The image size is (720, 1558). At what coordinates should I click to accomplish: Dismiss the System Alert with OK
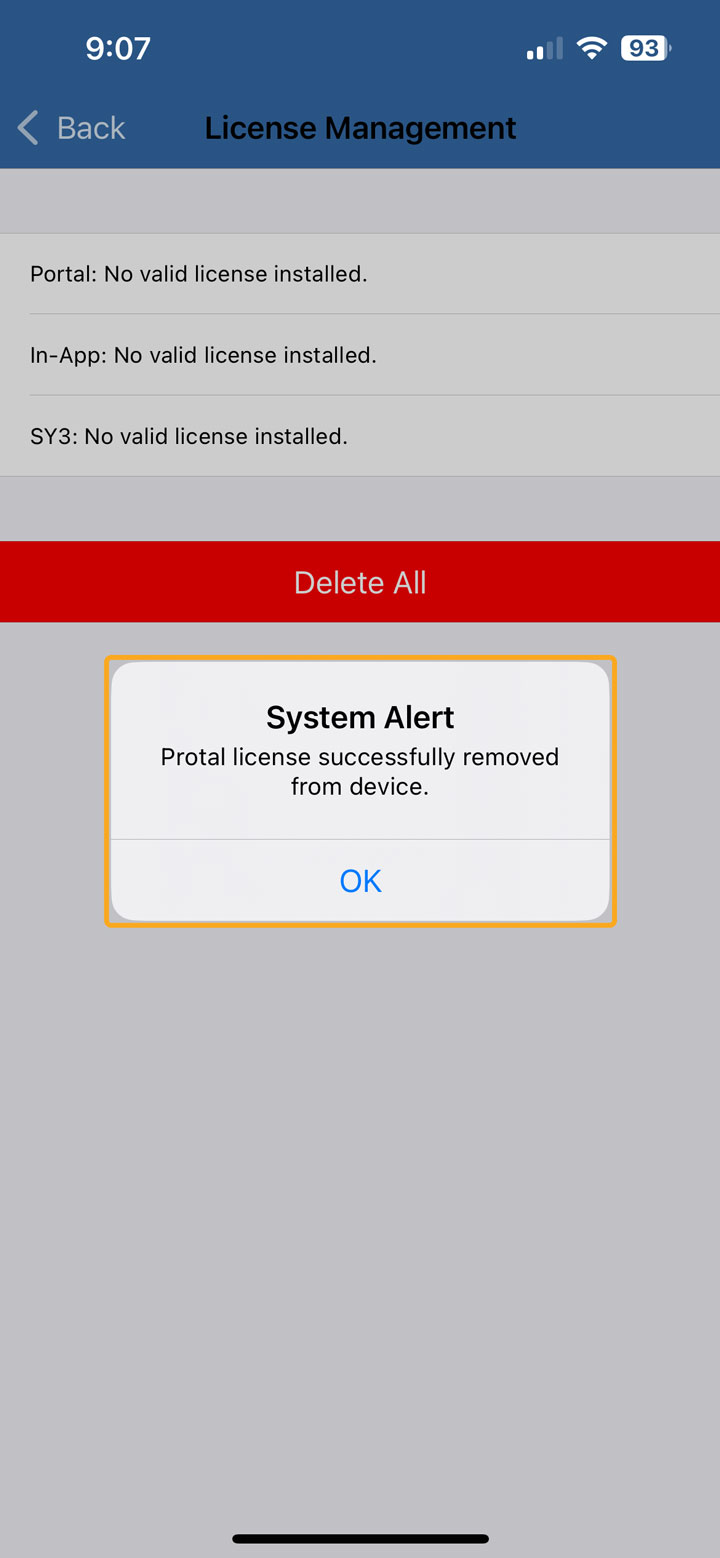360,880
